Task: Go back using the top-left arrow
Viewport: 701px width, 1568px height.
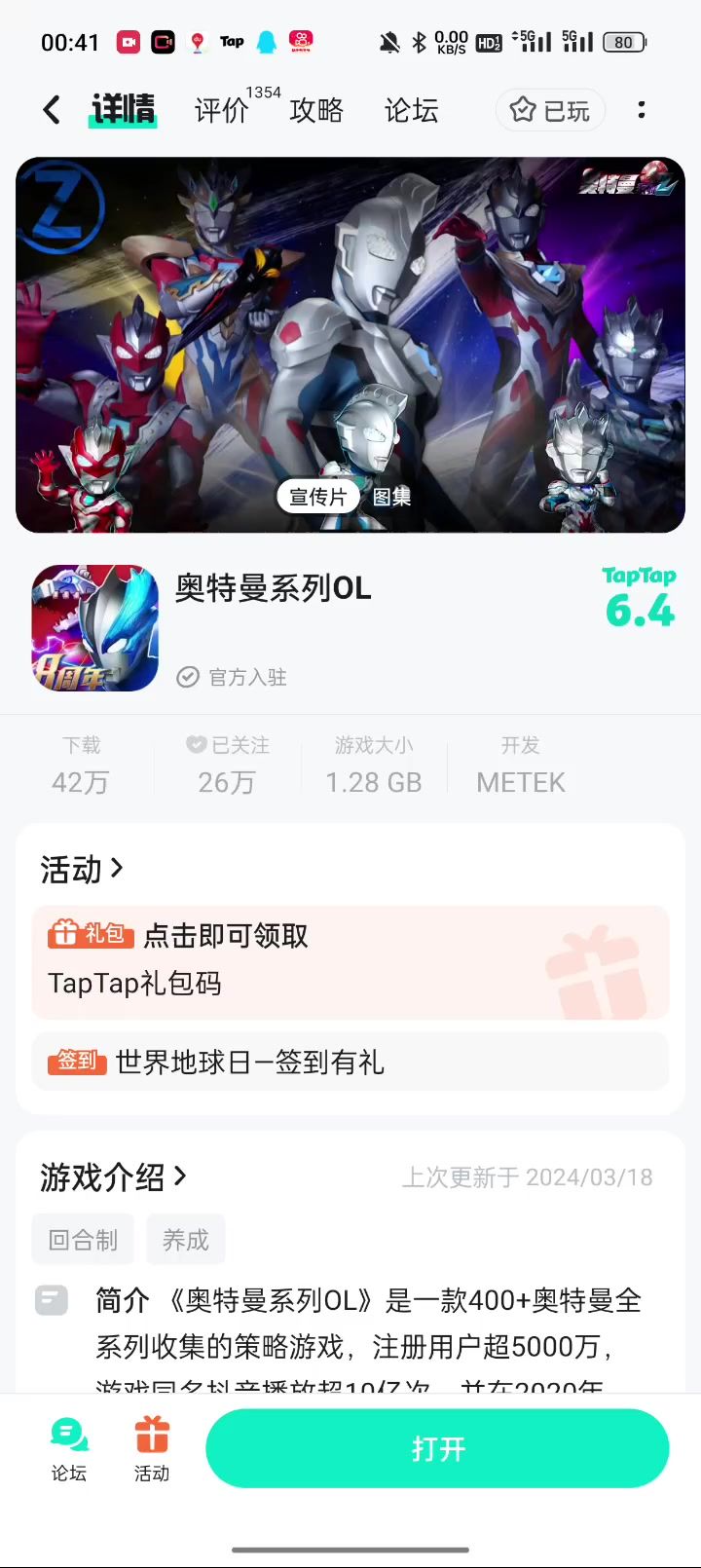Action: [52, 110]
